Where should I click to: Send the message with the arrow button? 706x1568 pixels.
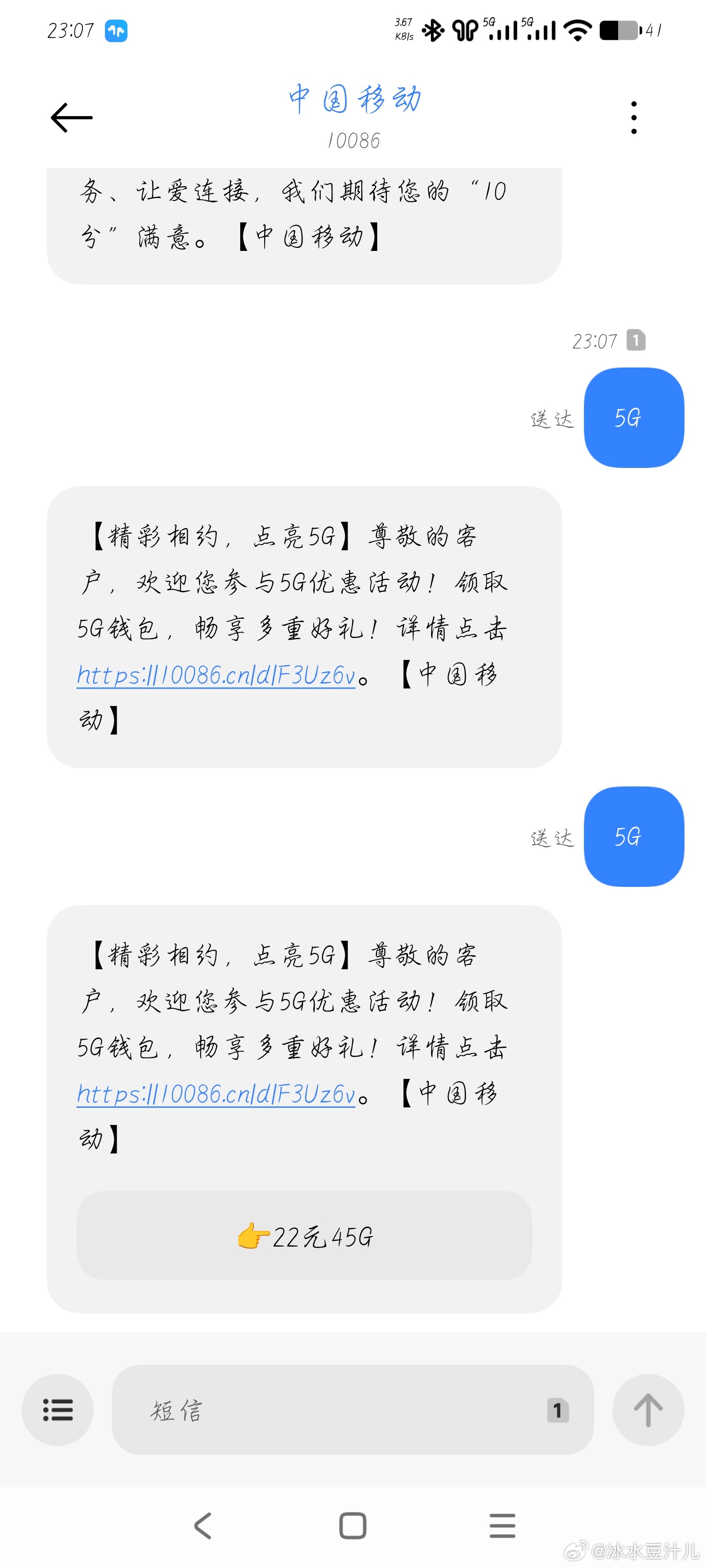(x=648, y=1410)
